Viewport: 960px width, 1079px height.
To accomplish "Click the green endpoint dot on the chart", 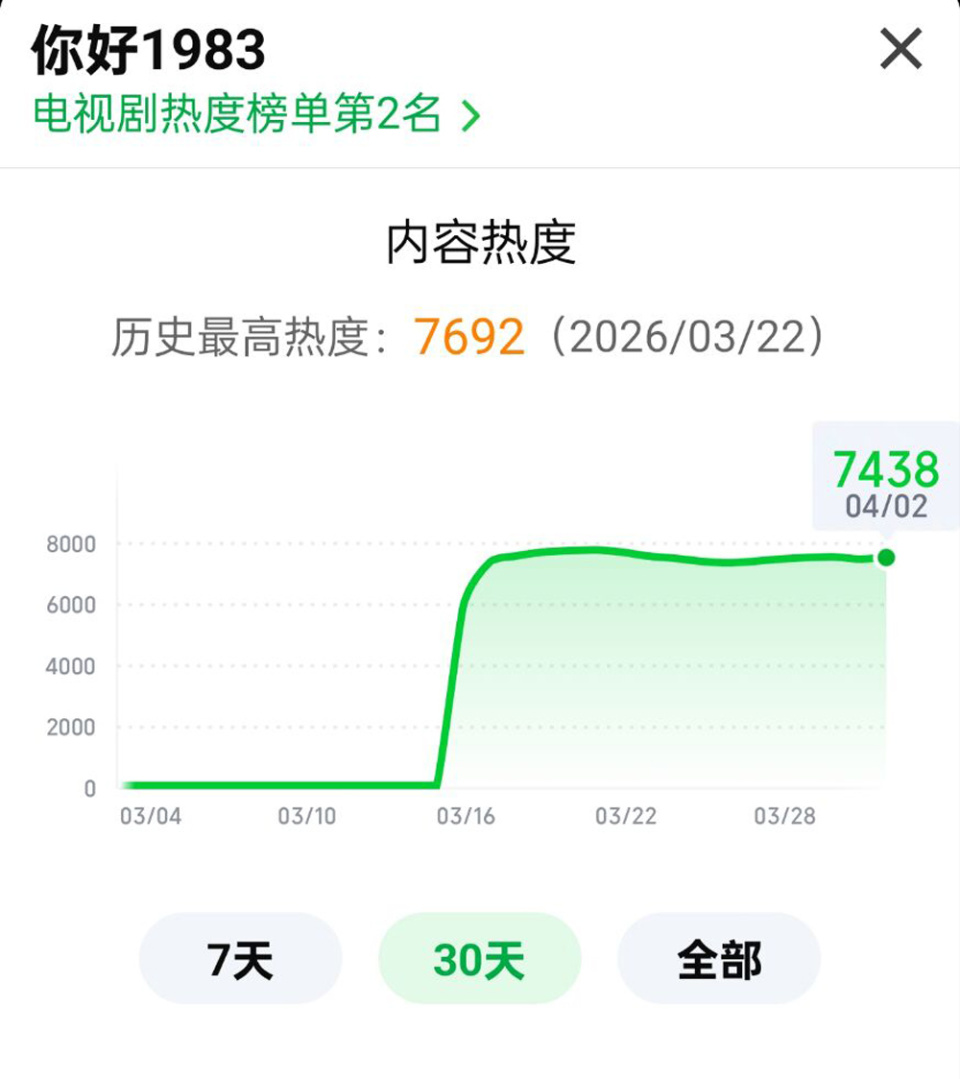I will click(884, 556).
